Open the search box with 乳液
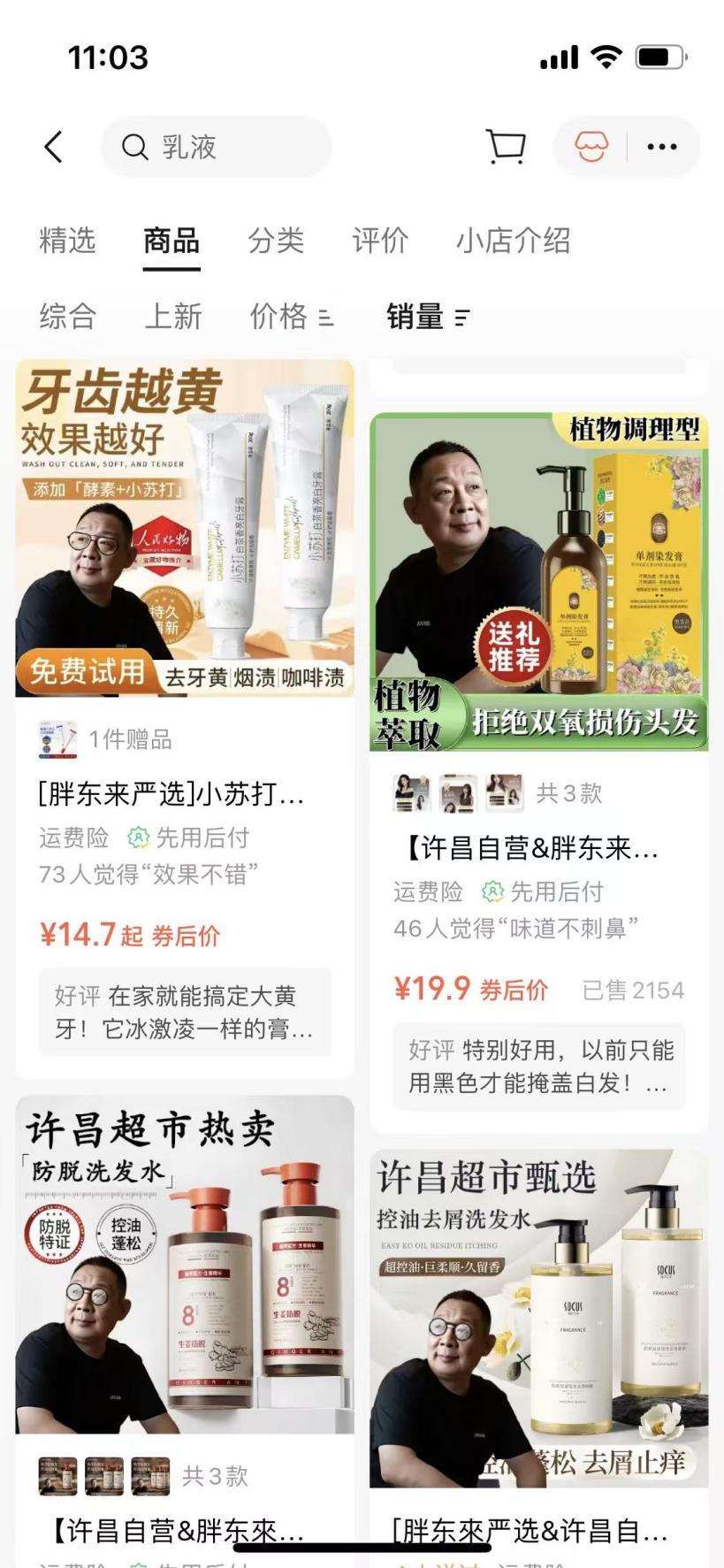Viewport: 724px width, 1568px height. (216, 147)
